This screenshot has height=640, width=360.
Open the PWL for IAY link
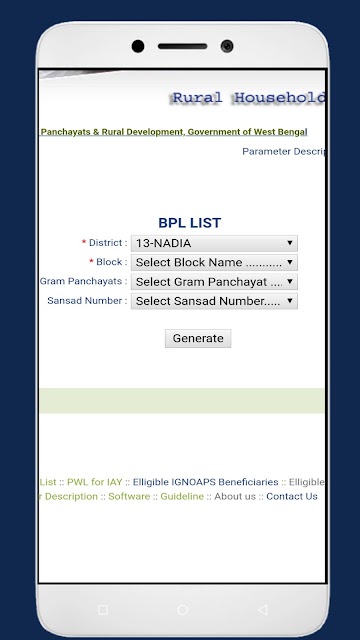(95, 482)
